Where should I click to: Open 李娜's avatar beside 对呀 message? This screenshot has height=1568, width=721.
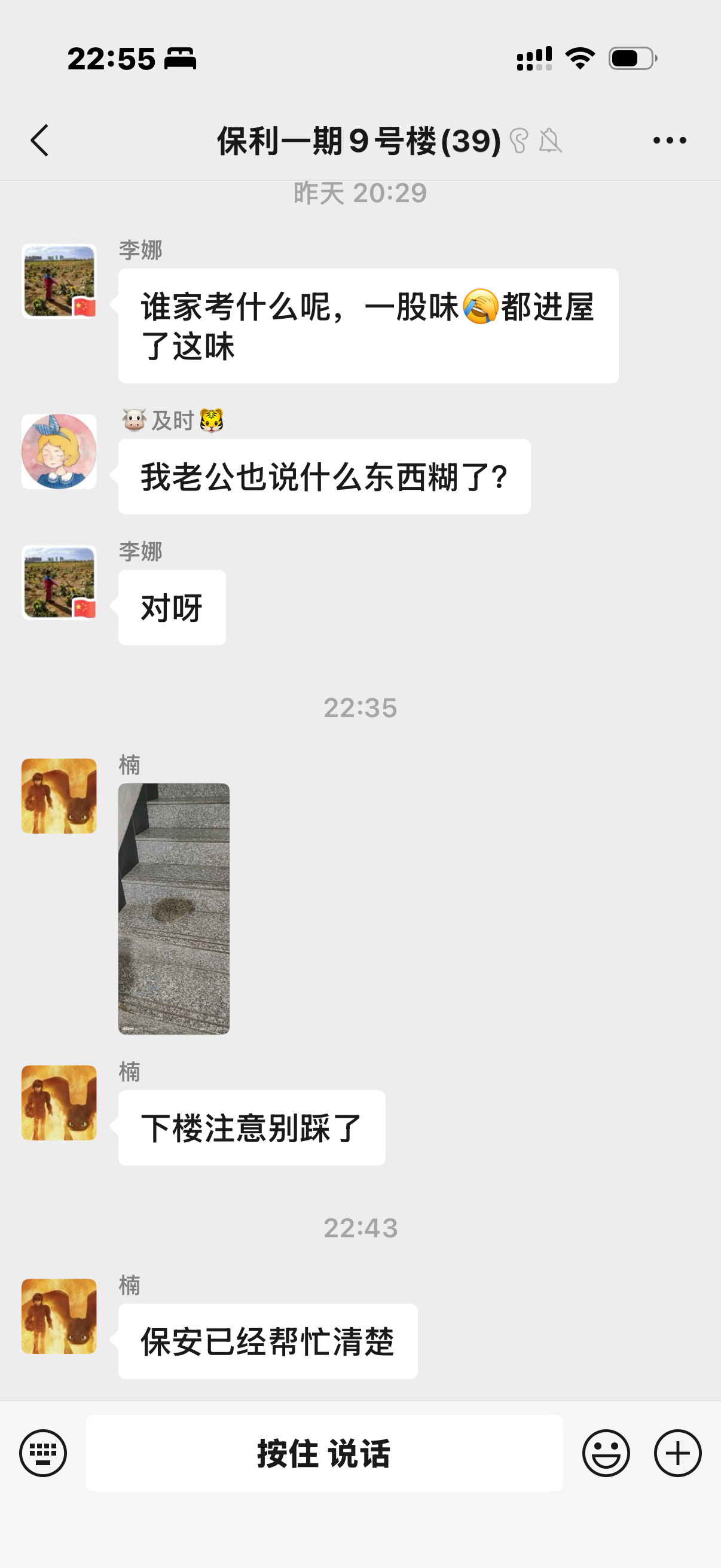59,582
